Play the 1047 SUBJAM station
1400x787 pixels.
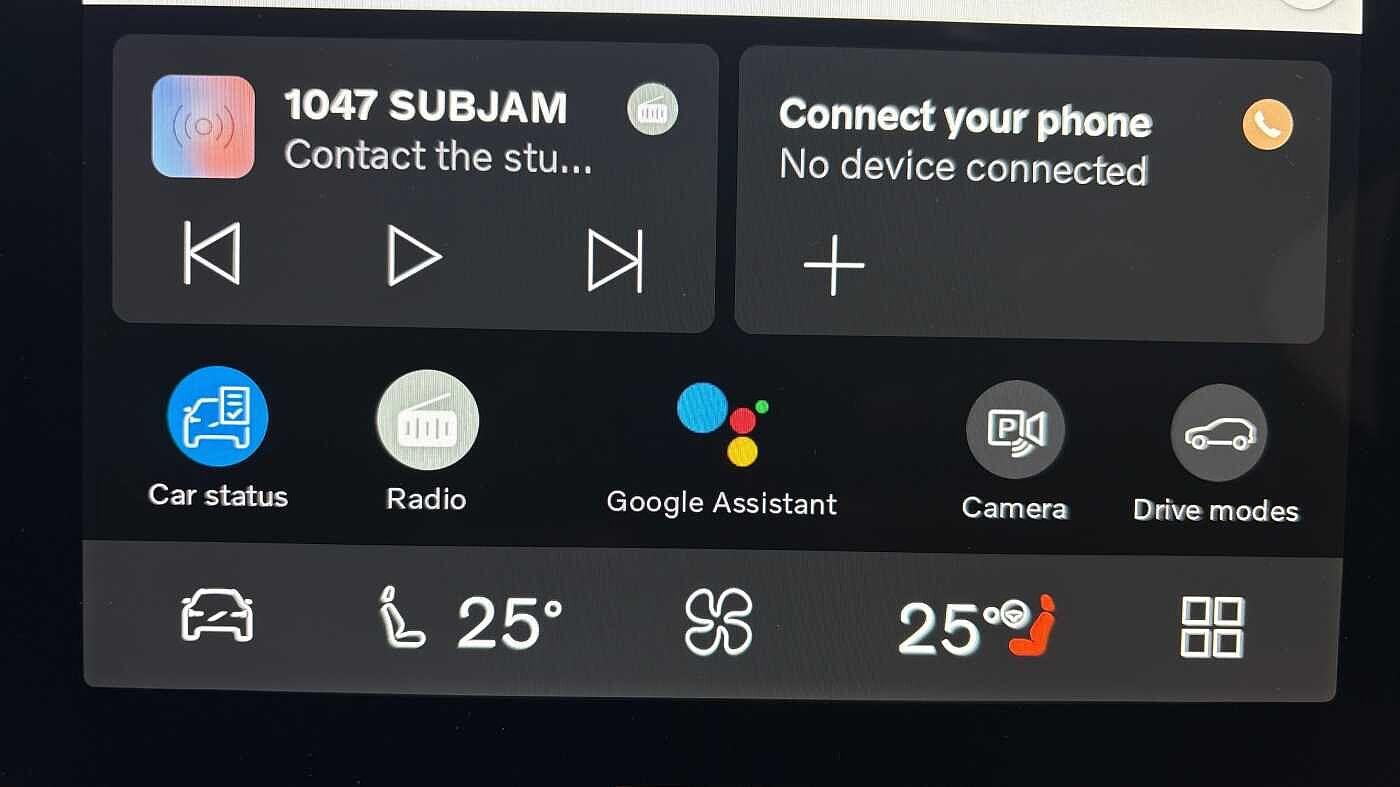(414, 256)
